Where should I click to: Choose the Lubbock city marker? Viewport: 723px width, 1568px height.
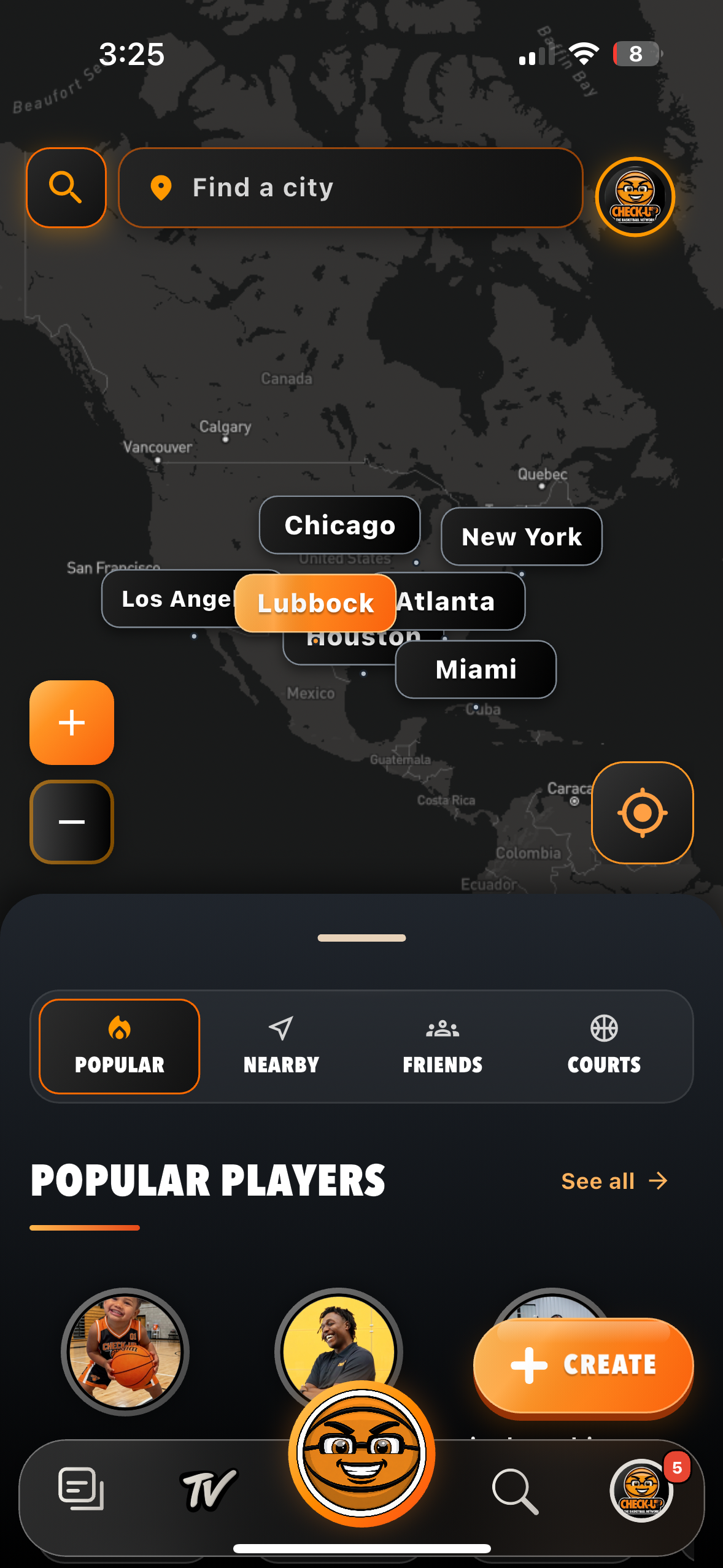point(315,603)
